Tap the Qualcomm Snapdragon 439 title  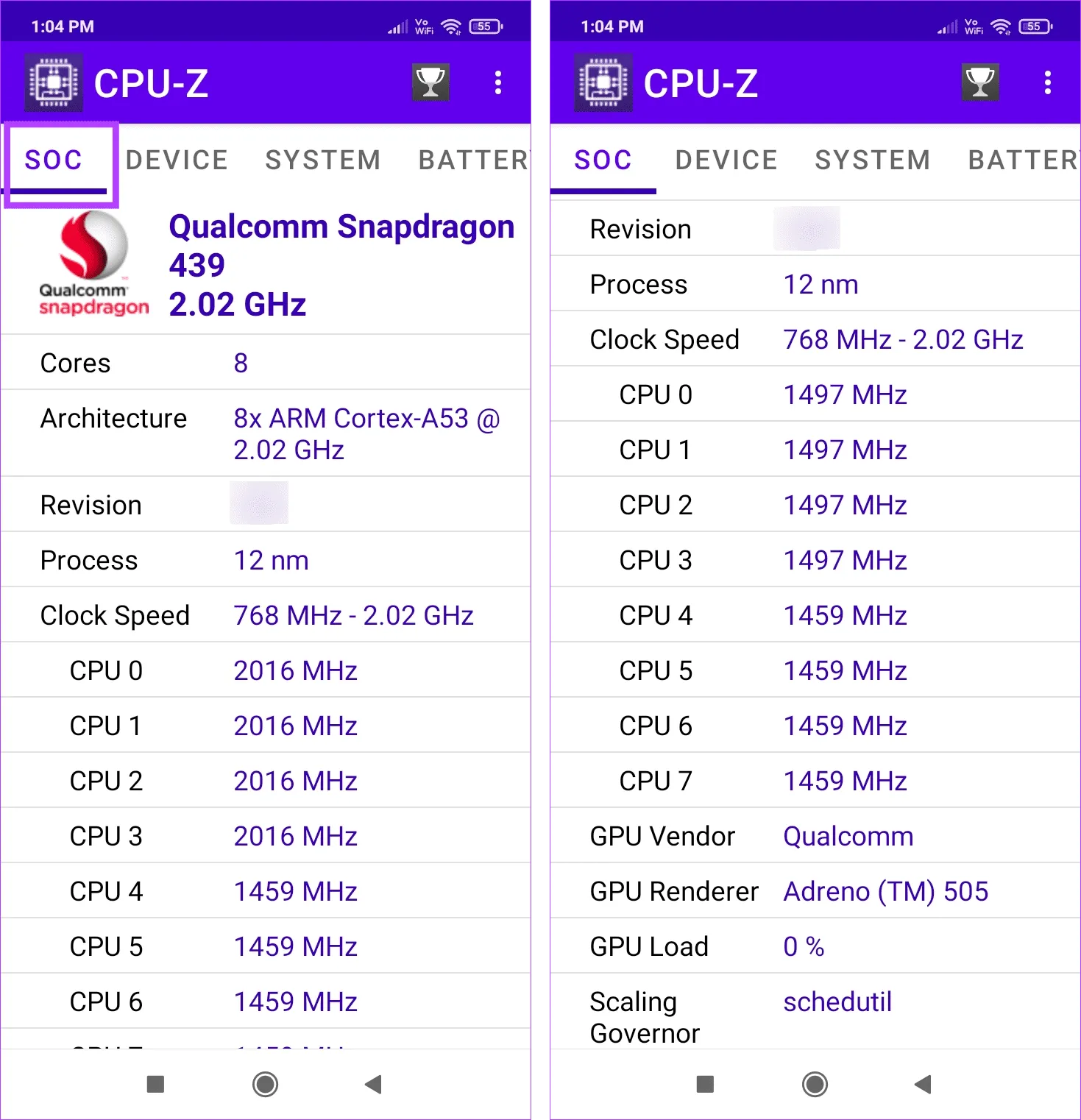click(x=341, y=265)
